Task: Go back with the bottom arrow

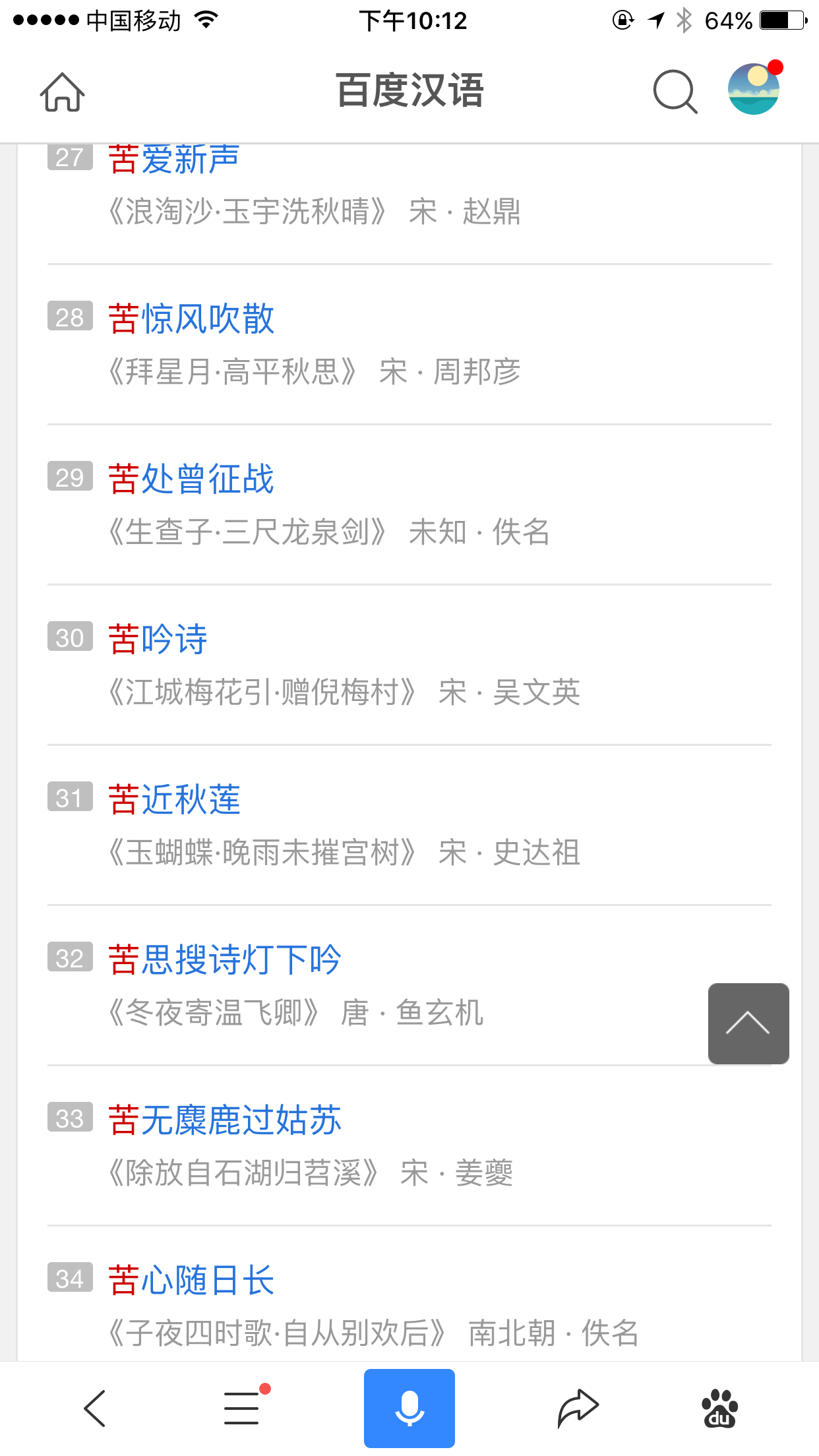Action: click(95, 1408)
